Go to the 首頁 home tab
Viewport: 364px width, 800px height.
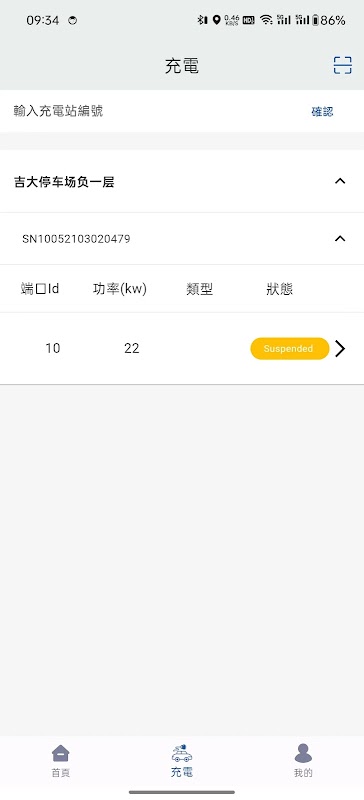[61, 760]
